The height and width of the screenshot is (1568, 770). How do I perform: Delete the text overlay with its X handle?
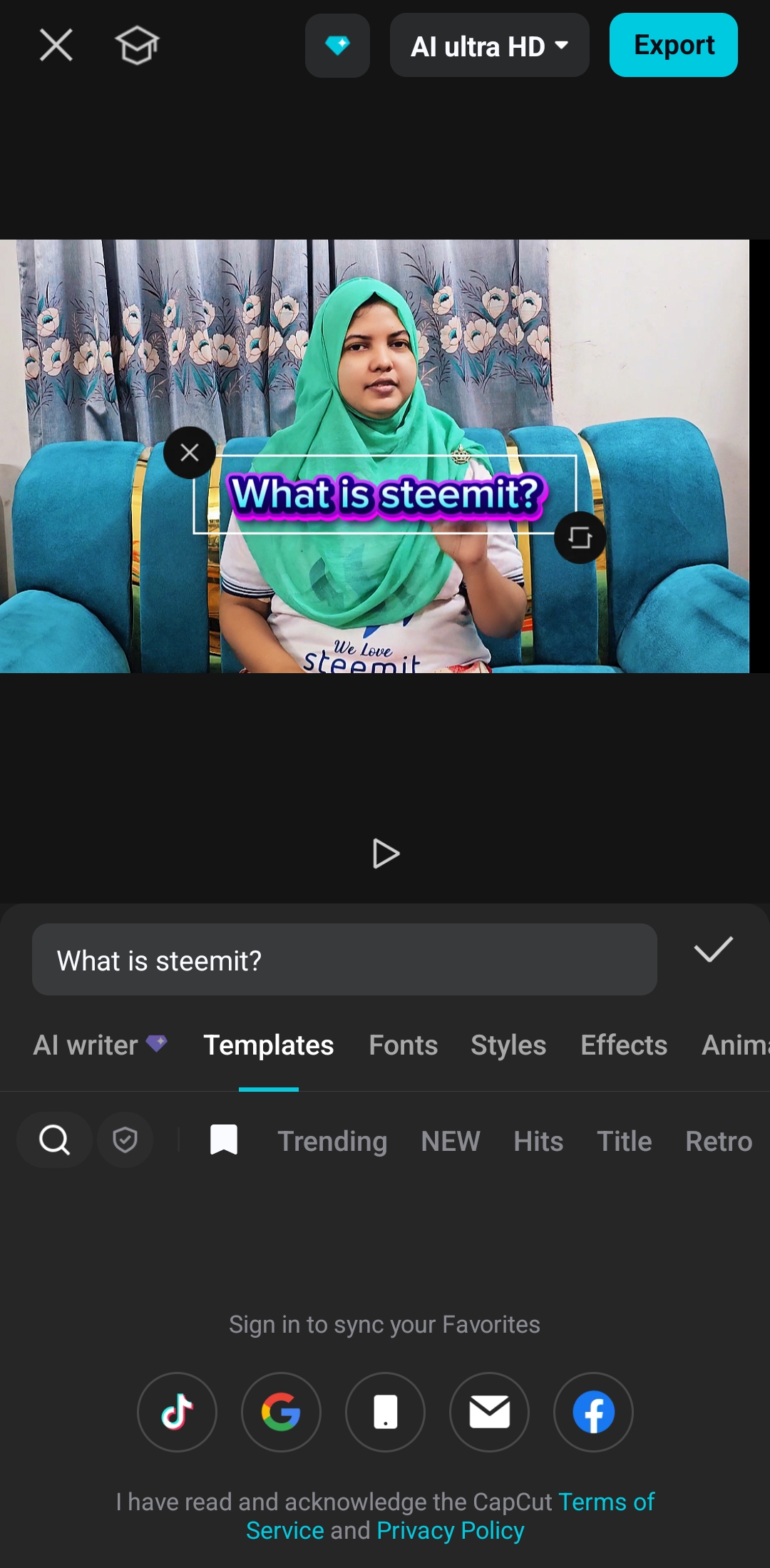click(190, 452)
